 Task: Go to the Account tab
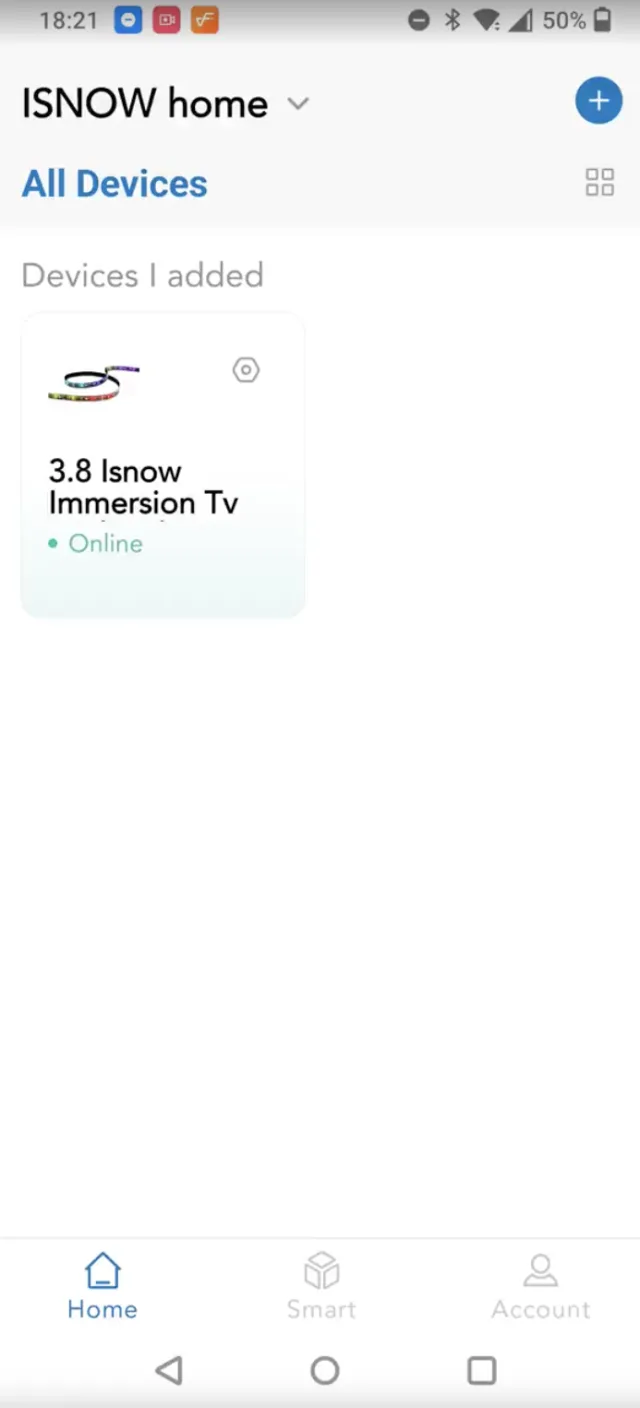click(x=540, y=1286)
